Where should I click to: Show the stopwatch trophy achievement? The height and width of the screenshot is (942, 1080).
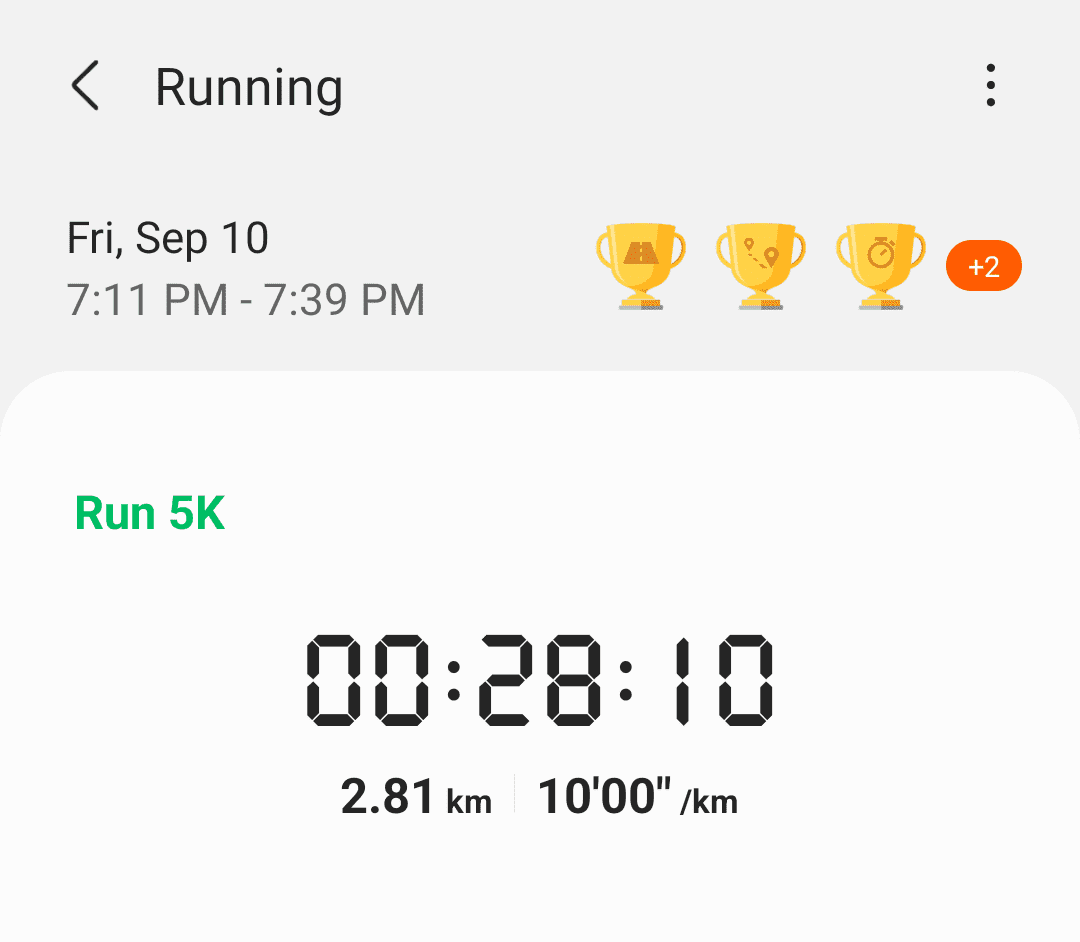[880, 265]
